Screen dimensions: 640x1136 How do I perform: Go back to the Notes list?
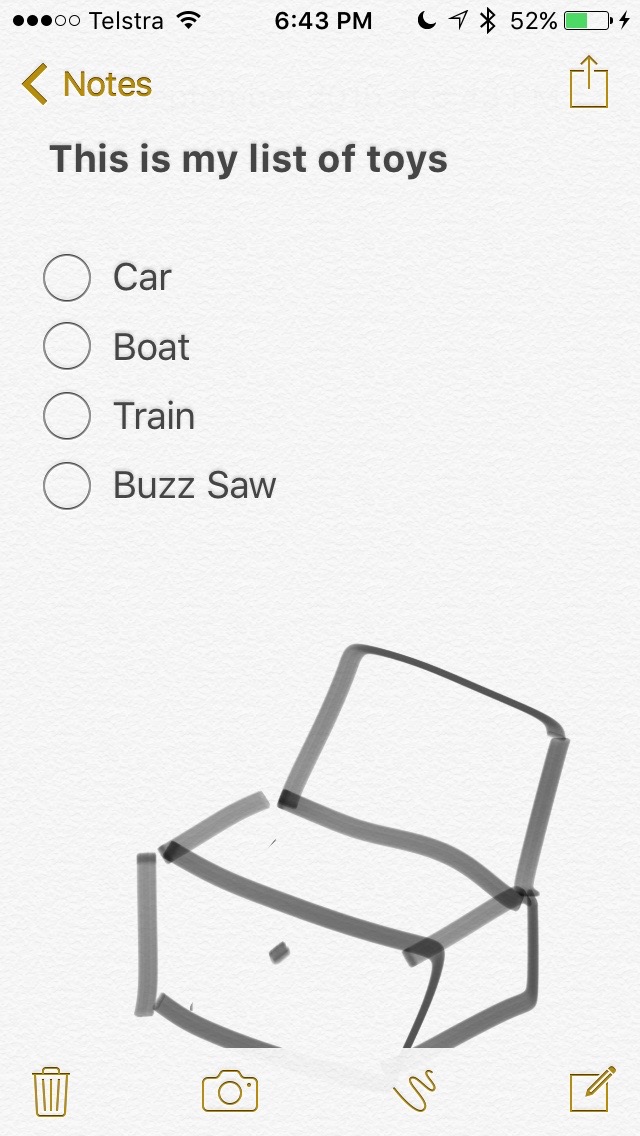coord(86,84)
